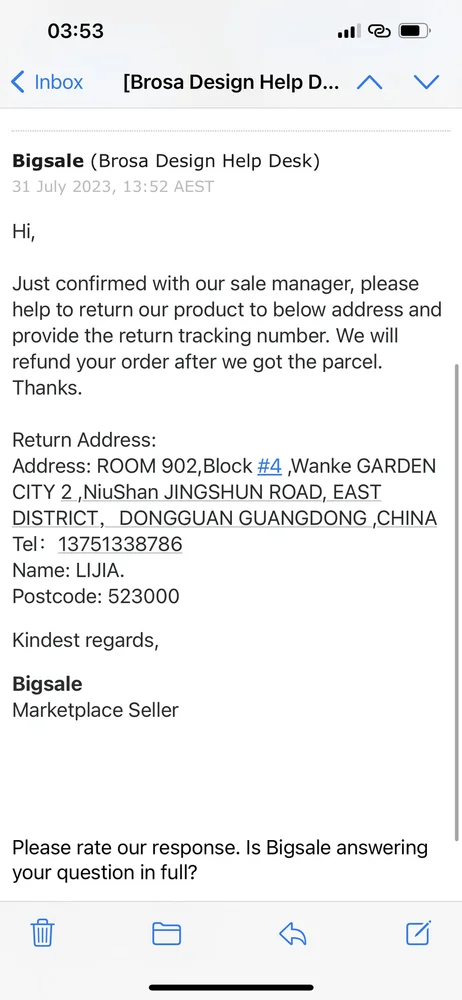Image resolution: width=462 pixels, height=1000 pixels.
Task: Reply to this email
Action: point(293,934)
